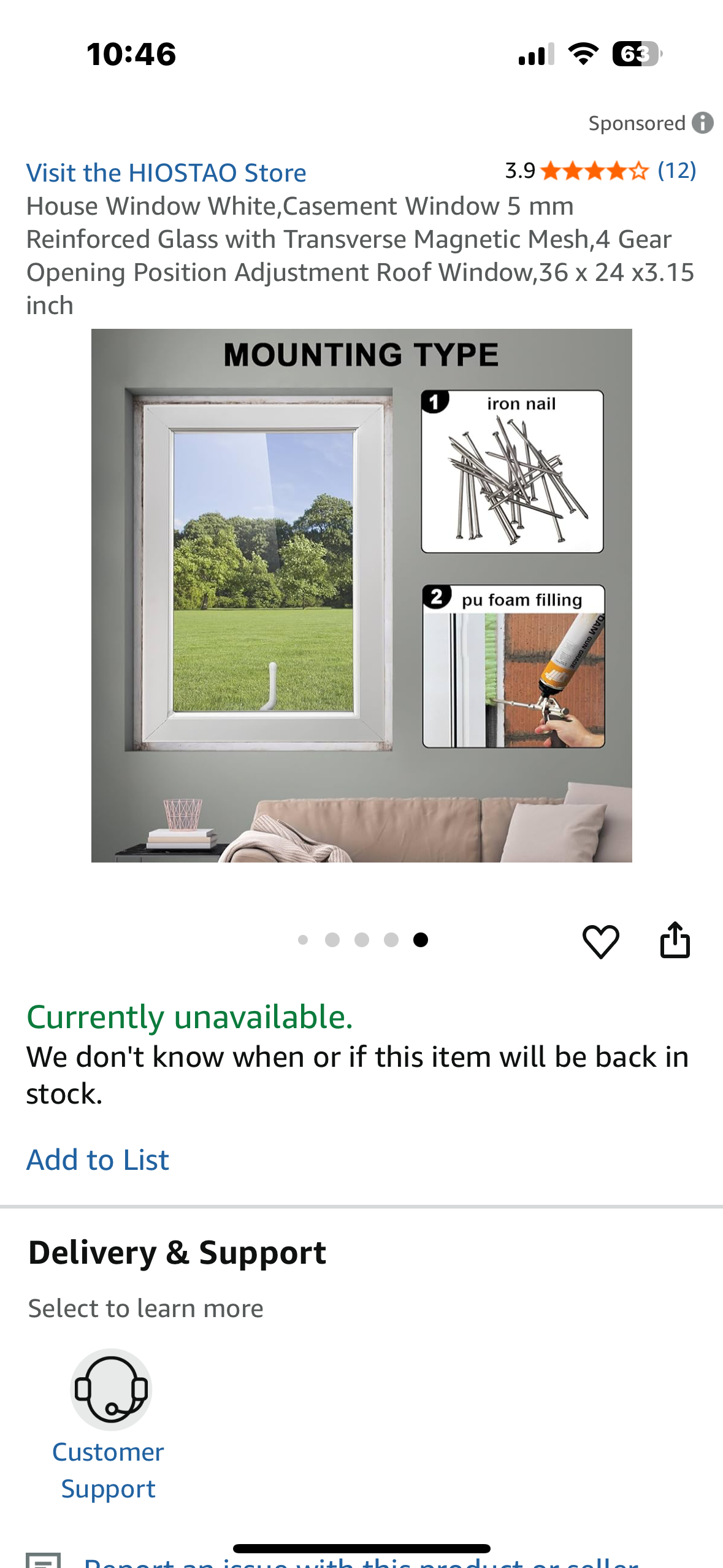Jump to first image via page indicator
This screenshot has height=1568, width=723.
click(x=303, y=940)
